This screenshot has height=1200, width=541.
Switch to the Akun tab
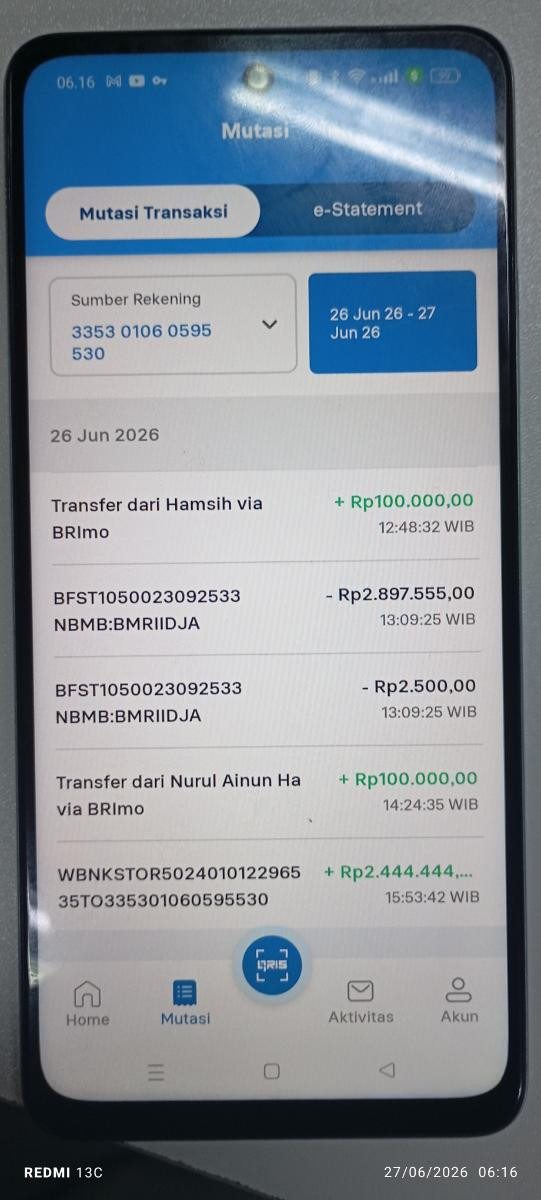click(x=459, y=1001)
